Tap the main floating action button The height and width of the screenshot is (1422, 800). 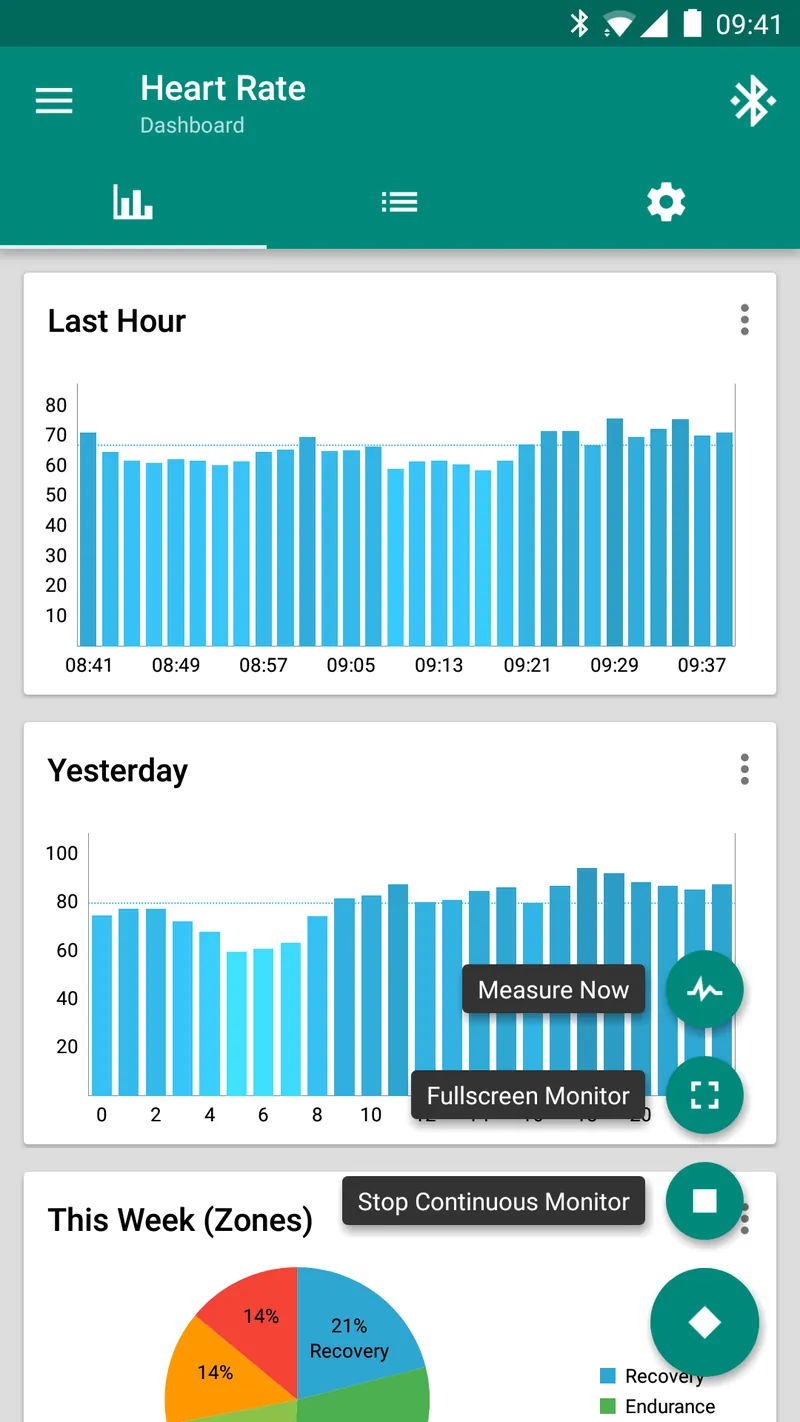705,1322
